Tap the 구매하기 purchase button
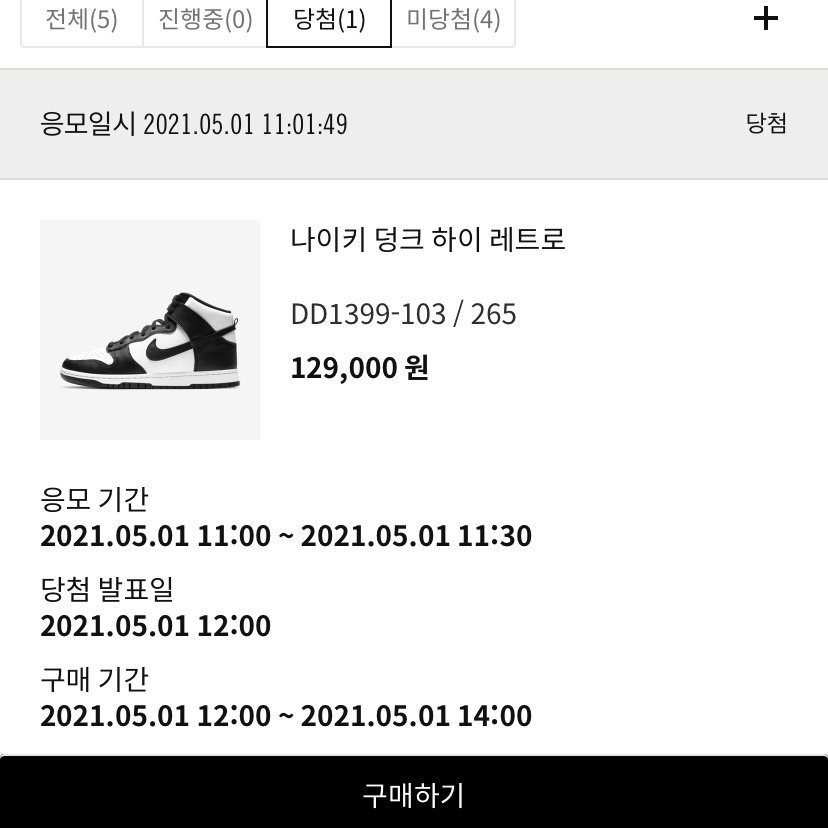The image size is (828, 828). click(414, 794)
